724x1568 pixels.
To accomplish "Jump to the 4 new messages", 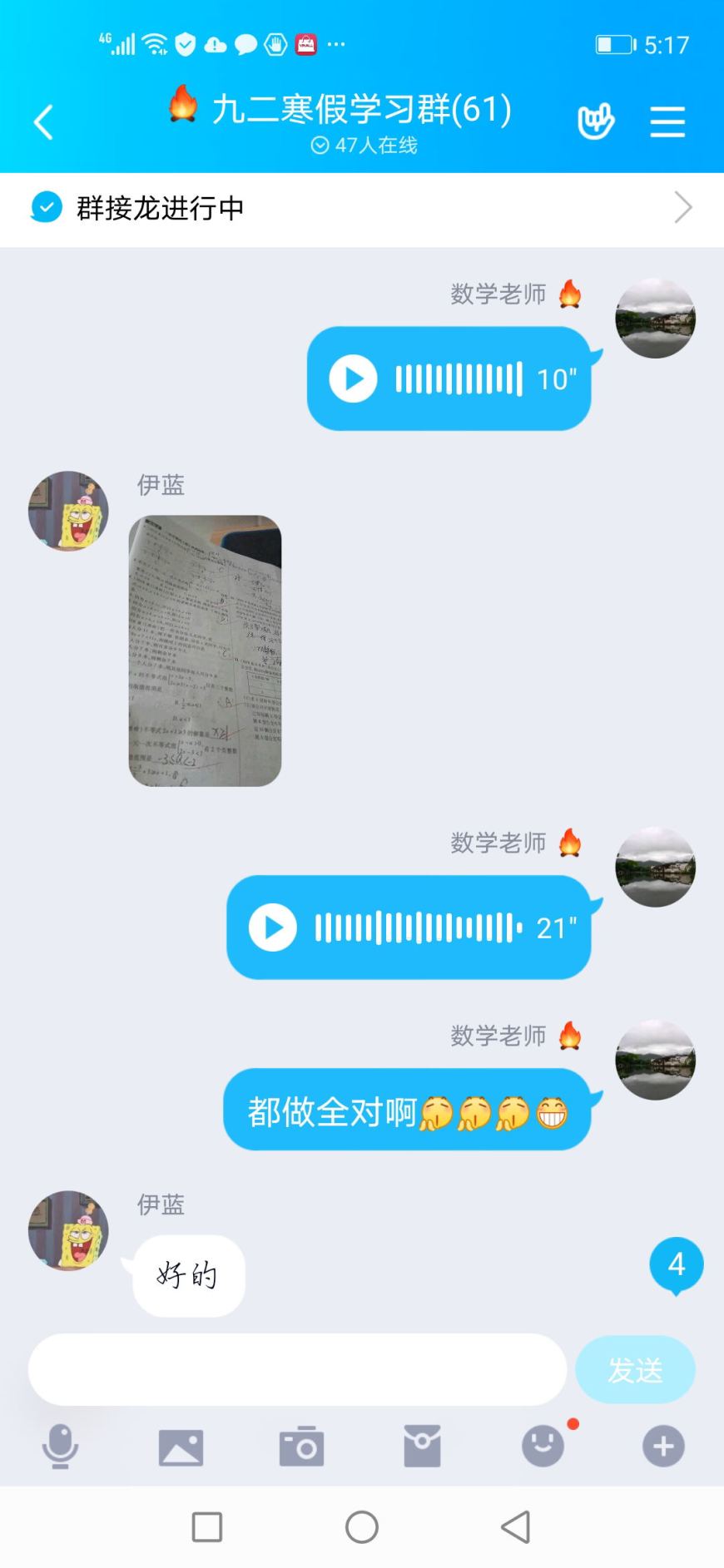I will tap(676, 1264).
